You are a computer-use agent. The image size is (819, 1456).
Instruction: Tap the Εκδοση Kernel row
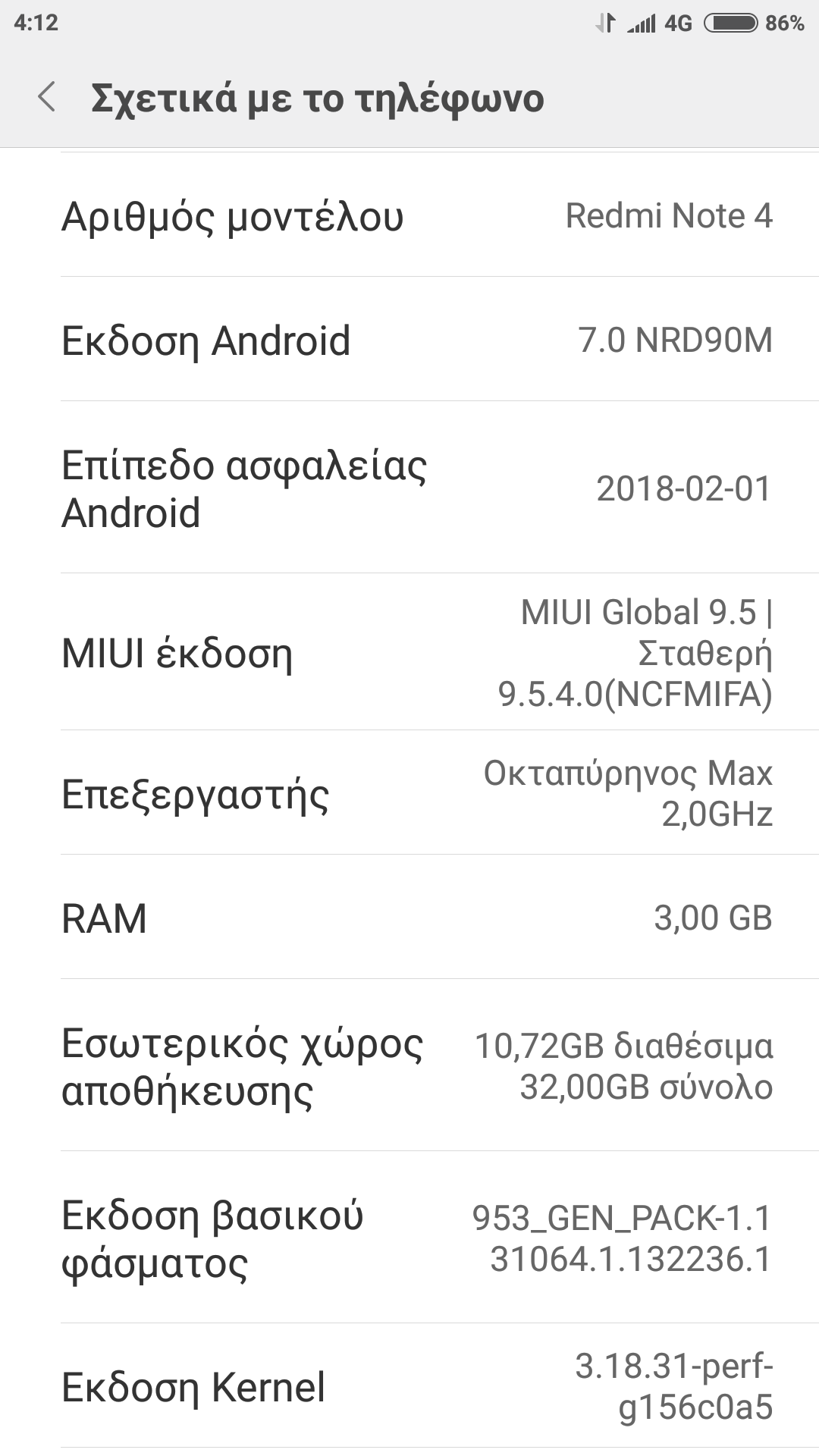[409, 1386]
